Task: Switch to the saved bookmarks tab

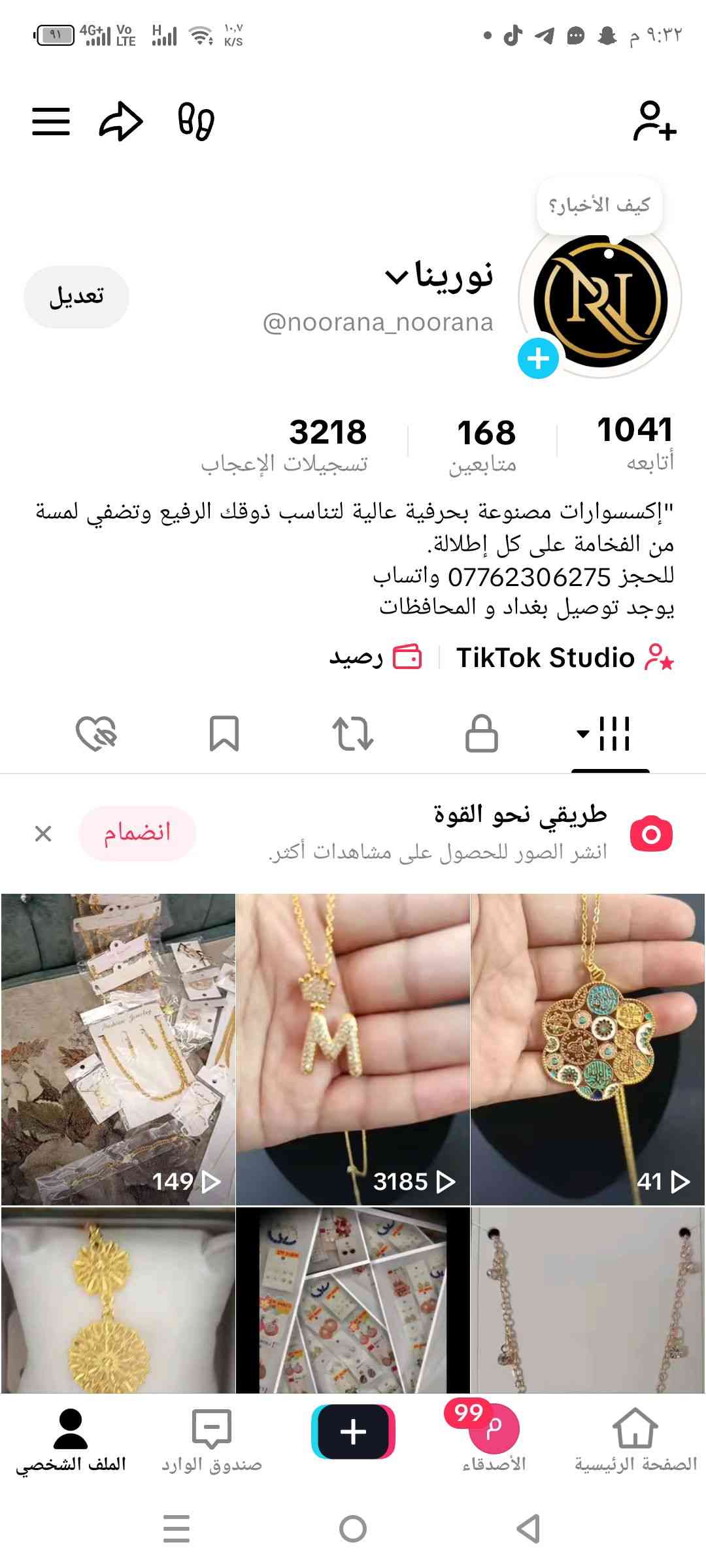Action: click(224, 734)
